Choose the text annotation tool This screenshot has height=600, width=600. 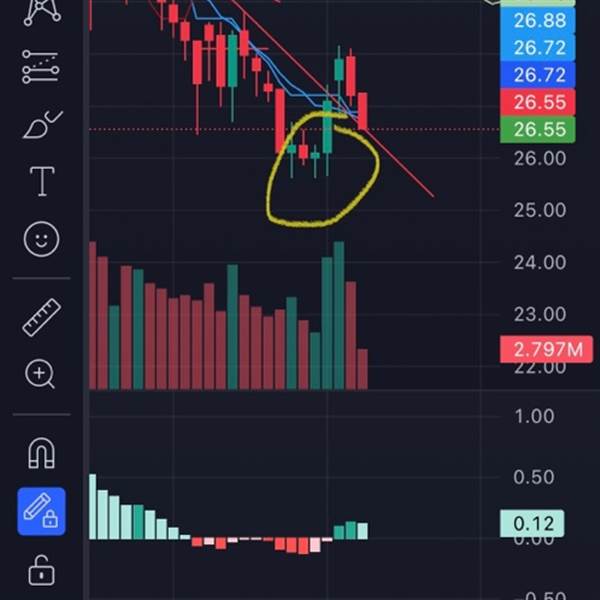click(x=41, y=182)
